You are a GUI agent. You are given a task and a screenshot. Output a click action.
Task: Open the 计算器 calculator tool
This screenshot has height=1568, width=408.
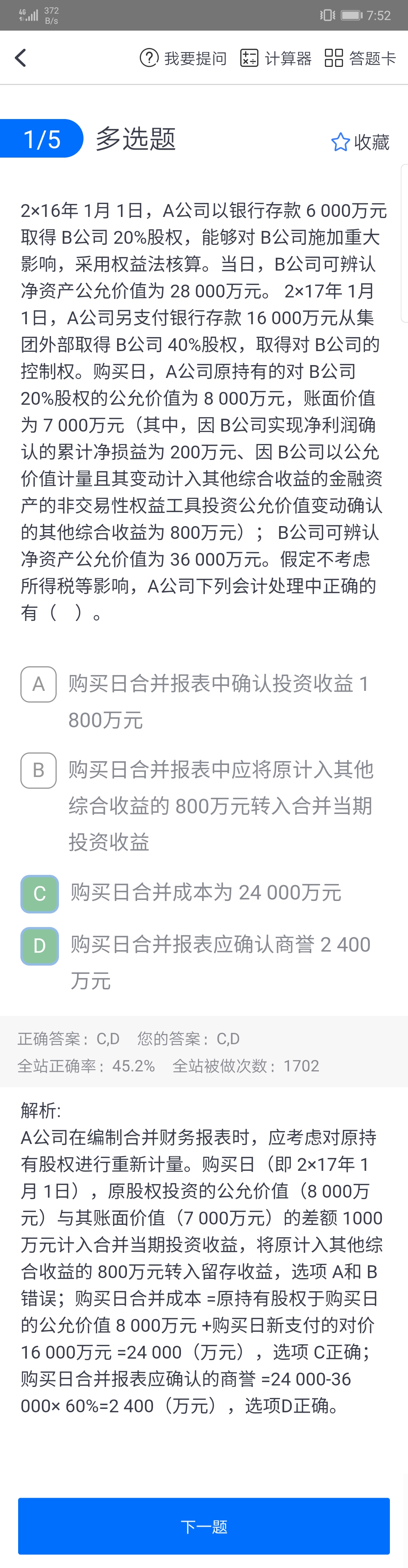point(275,59)
